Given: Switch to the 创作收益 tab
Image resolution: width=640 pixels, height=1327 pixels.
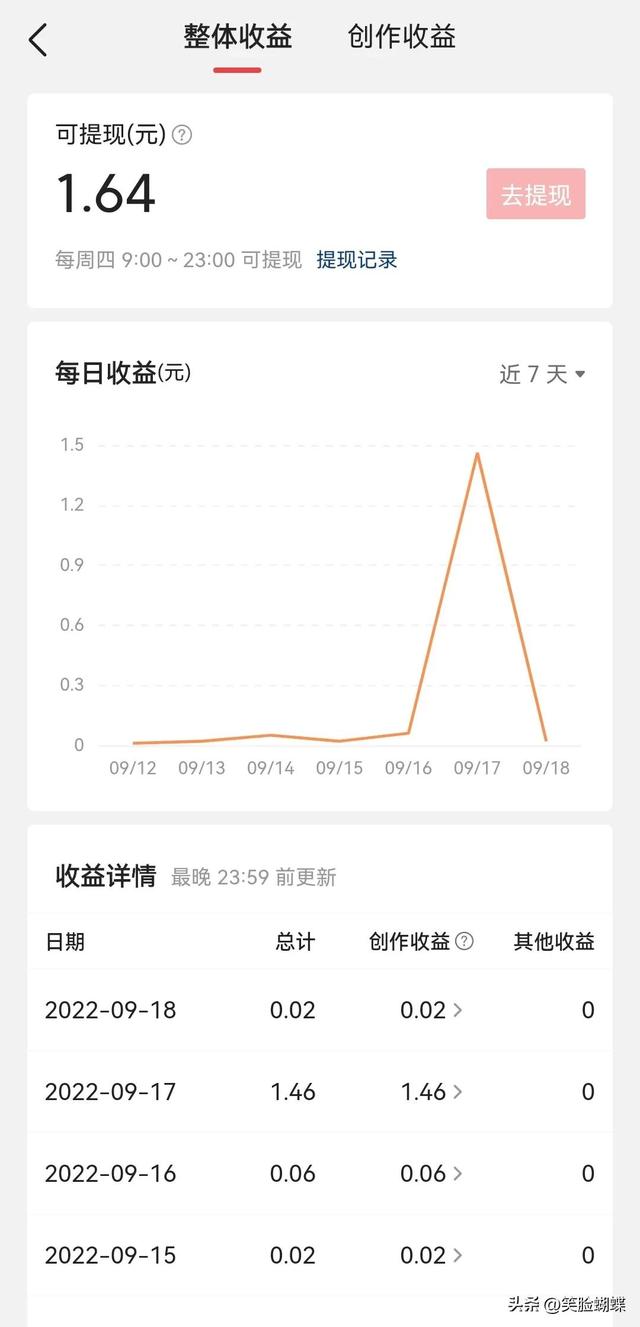Looking at the screenshot, I should (x=401, y=37).
